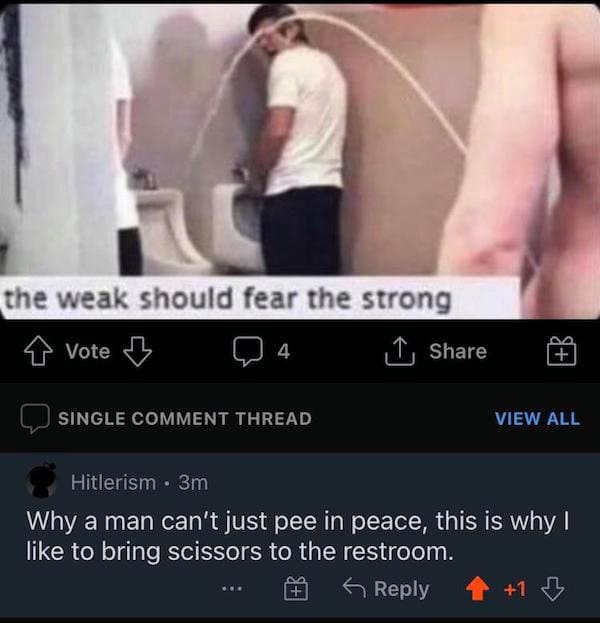Reply to Hitlerism's comment
The height and width of the screenshot is (623, 600).
click(387, 590)
